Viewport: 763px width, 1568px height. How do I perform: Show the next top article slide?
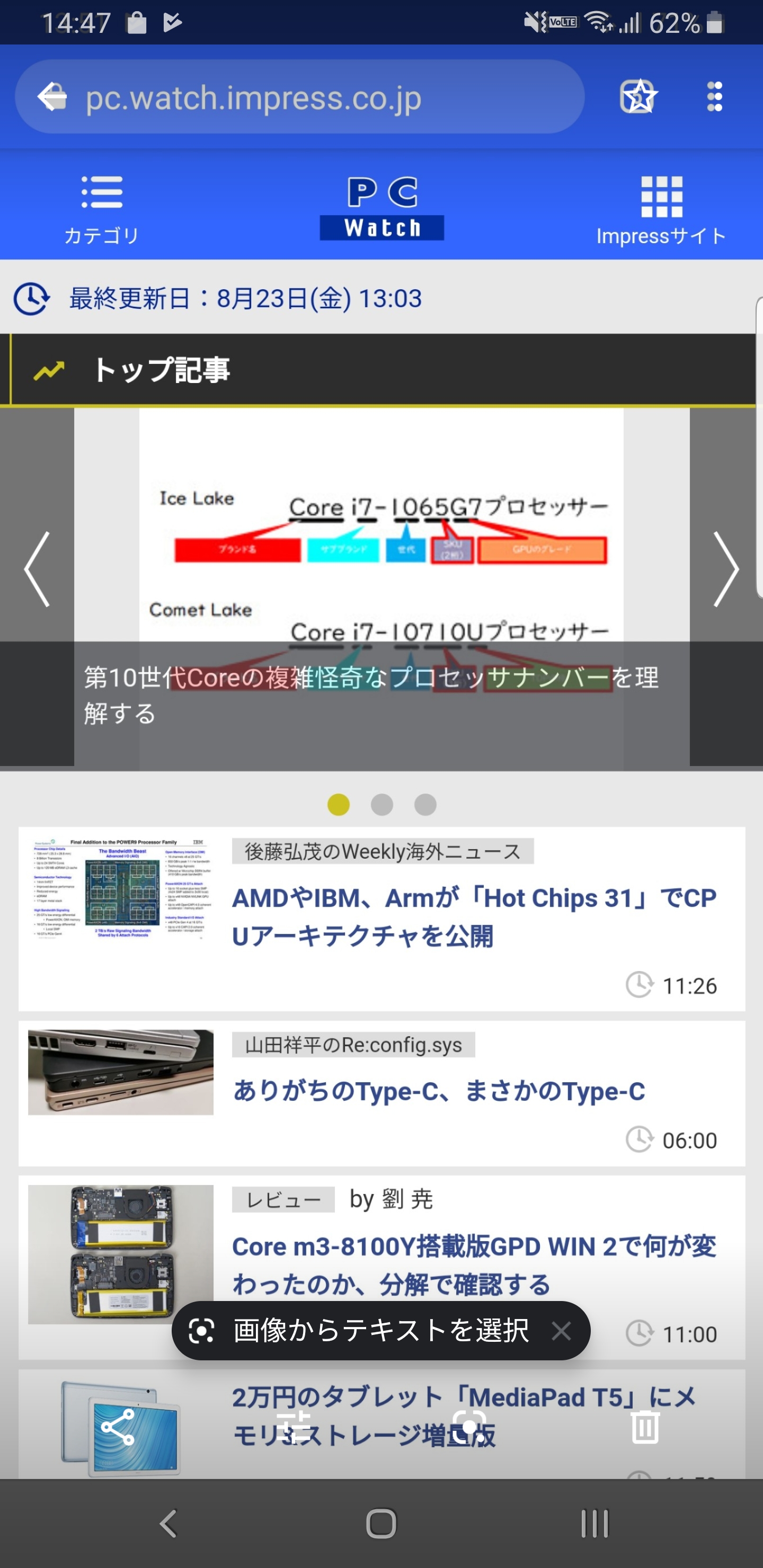click(725, 569)
